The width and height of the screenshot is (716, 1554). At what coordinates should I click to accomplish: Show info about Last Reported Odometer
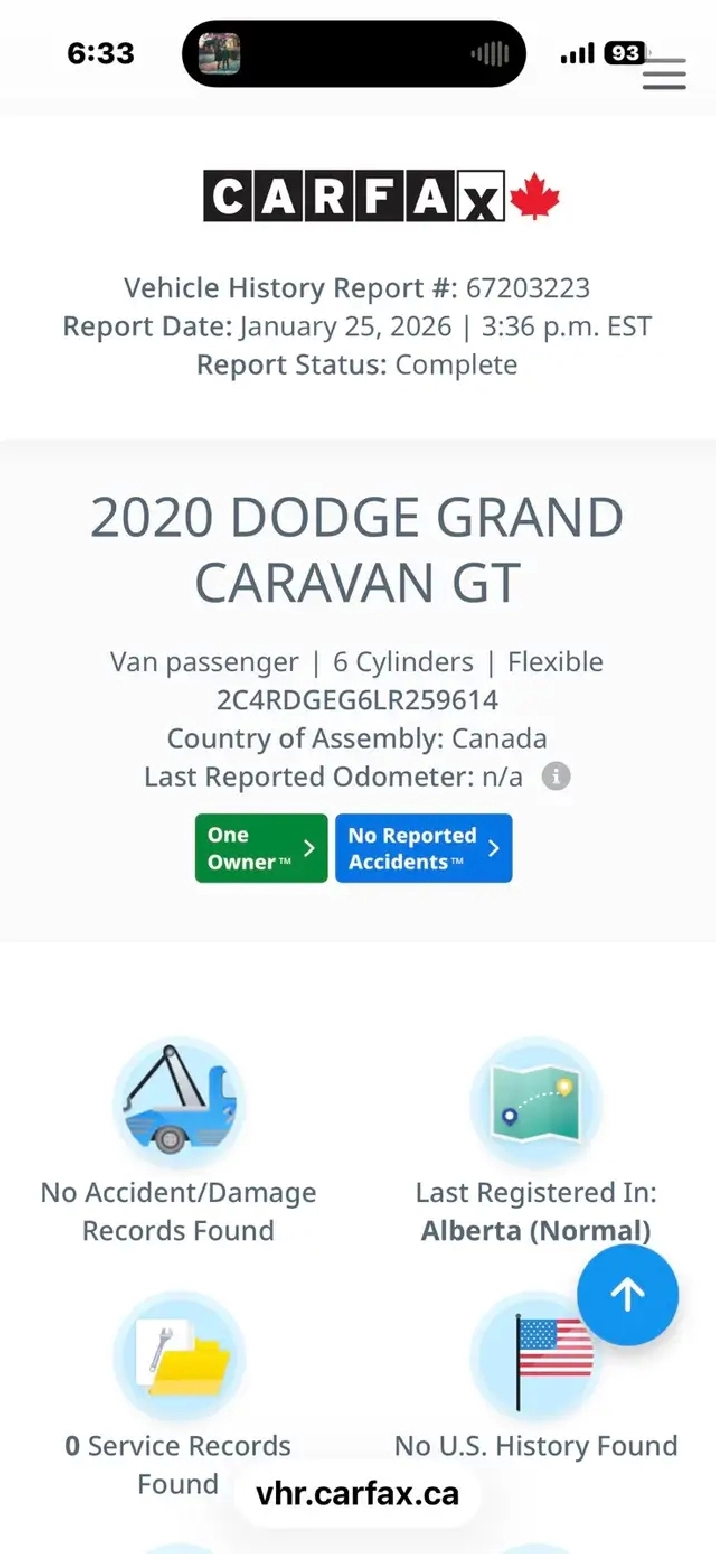pos(556,776)
